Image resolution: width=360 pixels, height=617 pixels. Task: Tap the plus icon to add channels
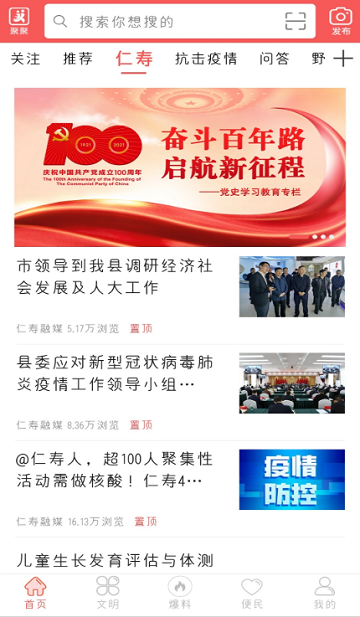pos(343,59)
